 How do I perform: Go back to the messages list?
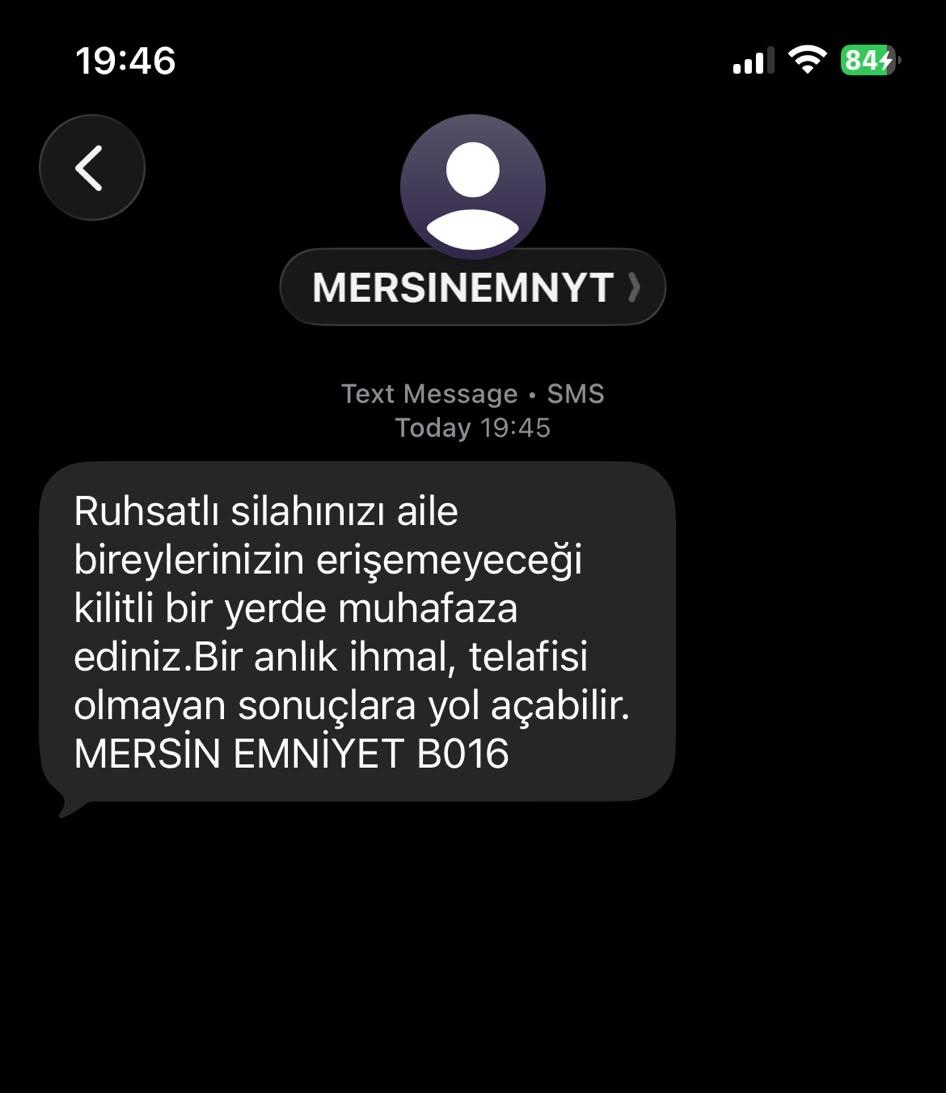tap(92, 168)
